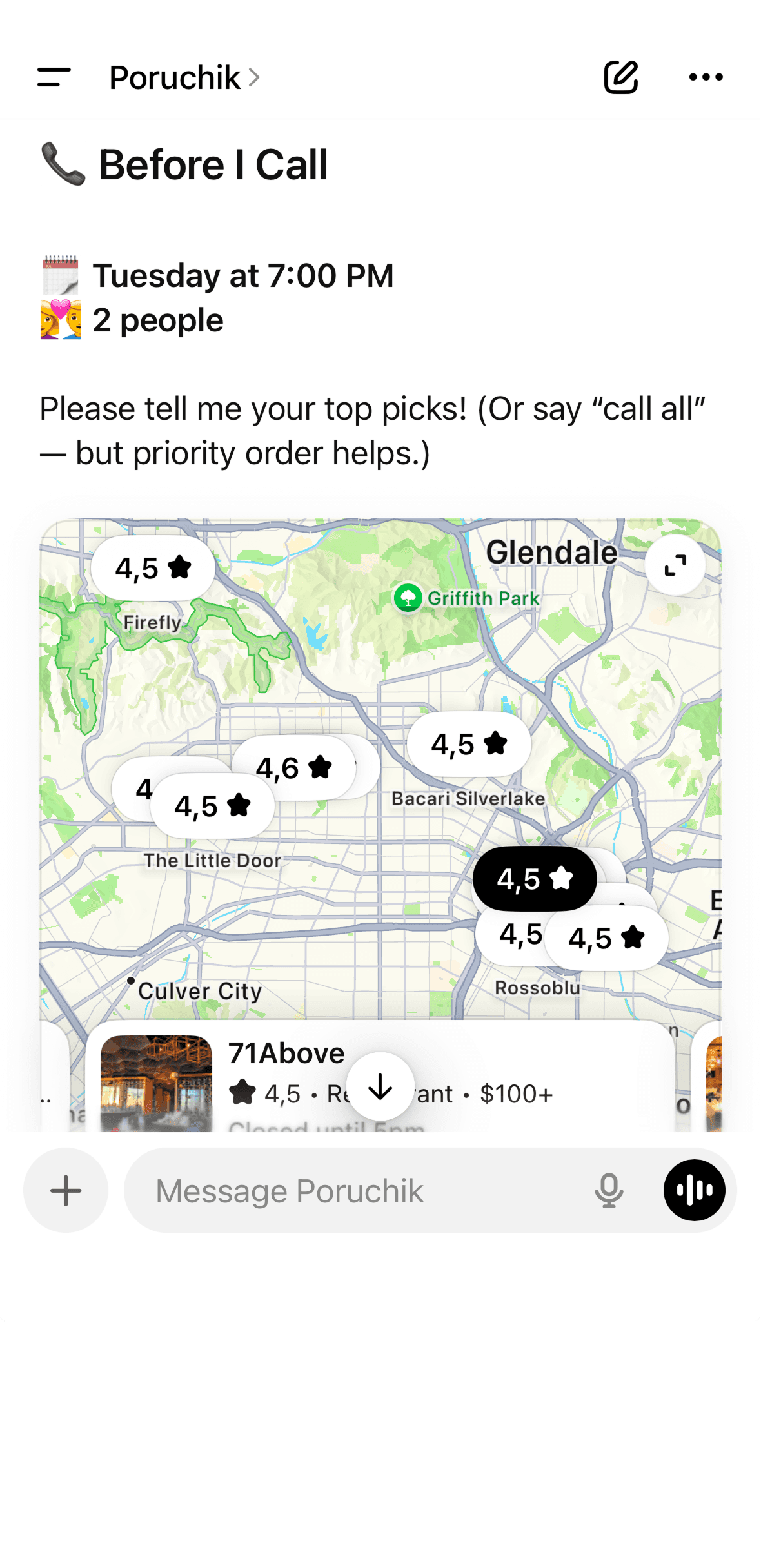The height and width of the screenshot is (1568, 761).
Task: Start voice dictation with the microphone
Action: [x=609, y=1191]
